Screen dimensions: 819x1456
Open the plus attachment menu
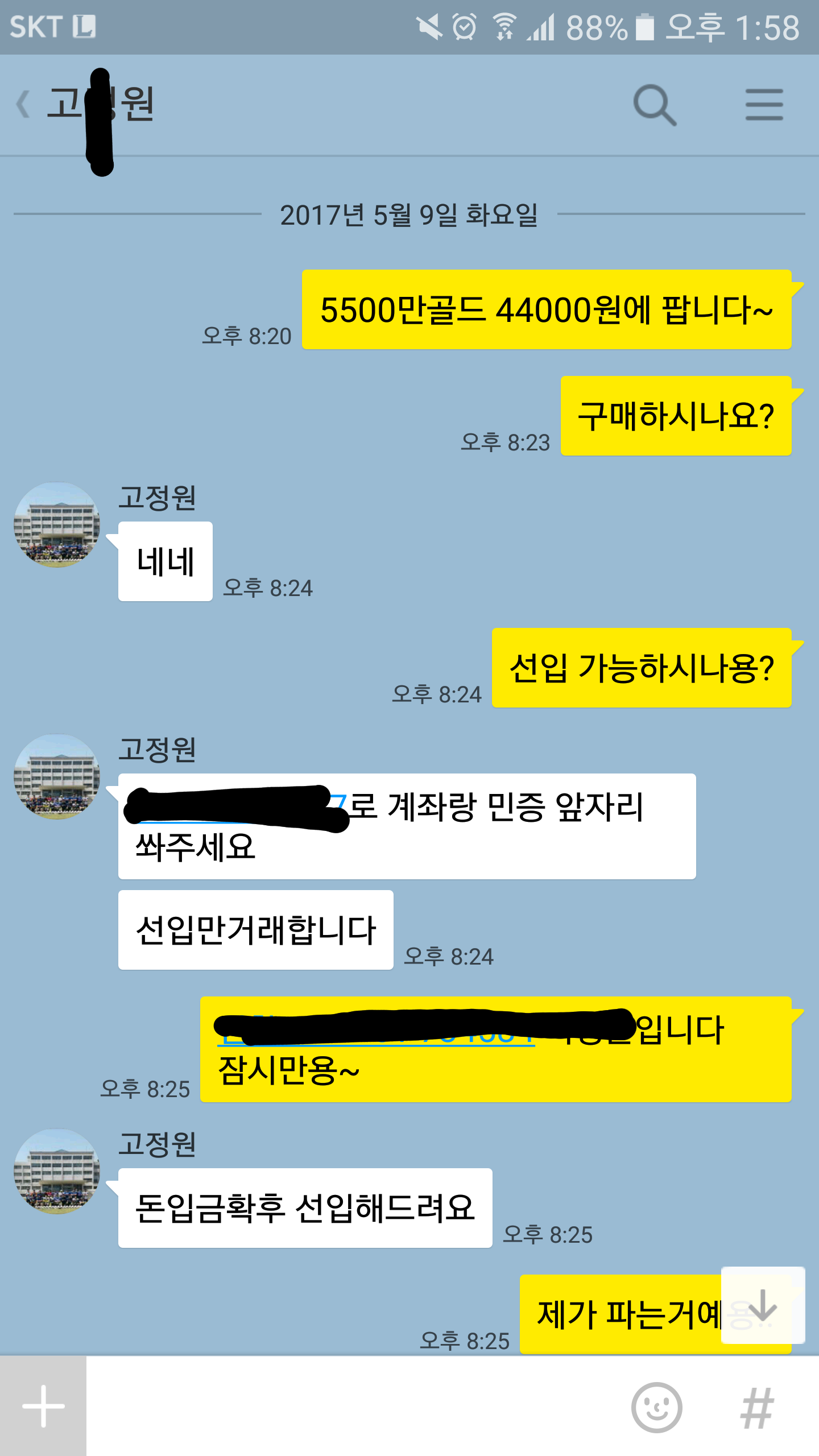(43, 1406)
